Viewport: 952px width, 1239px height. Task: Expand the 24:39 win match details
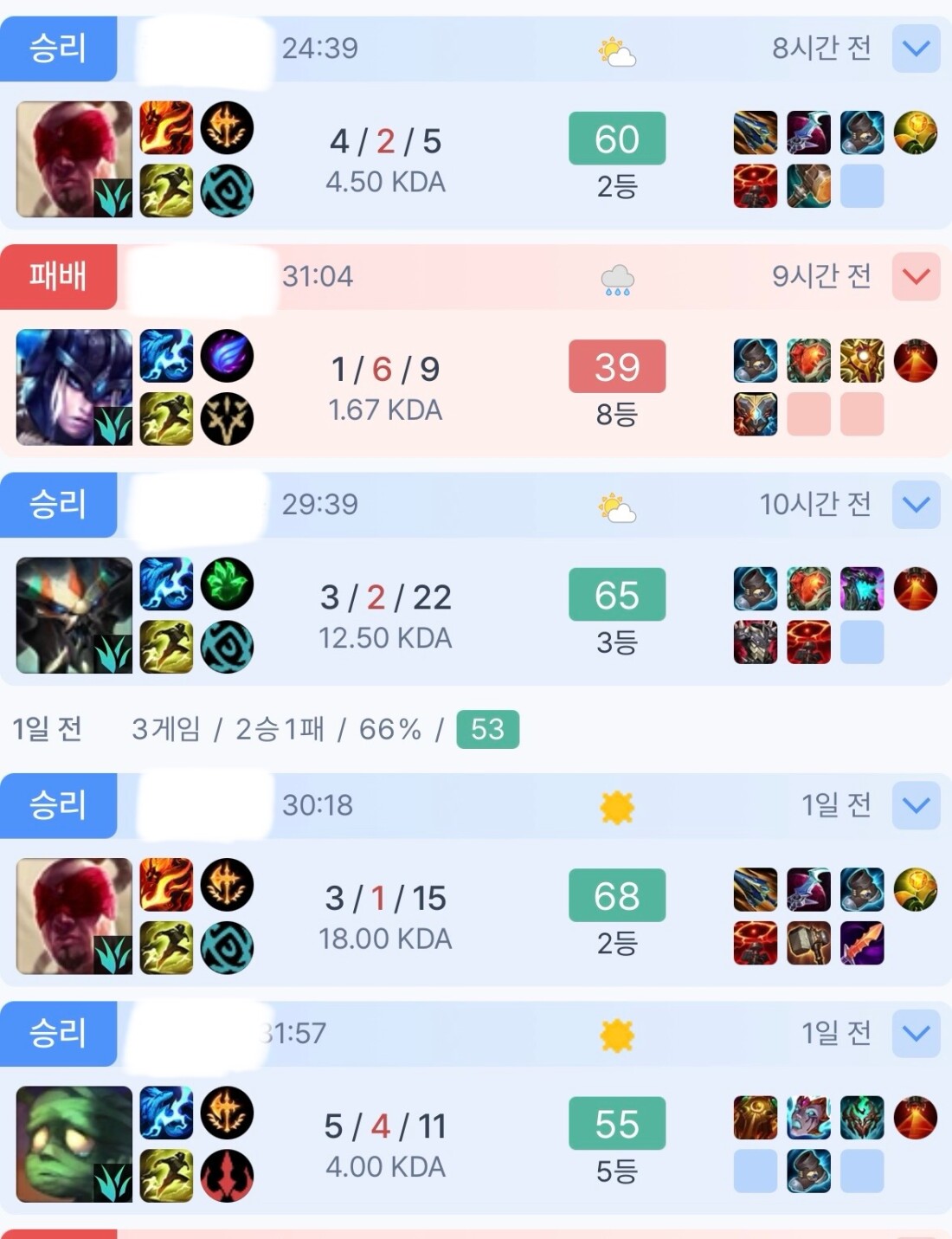click(x=916, y=48)
